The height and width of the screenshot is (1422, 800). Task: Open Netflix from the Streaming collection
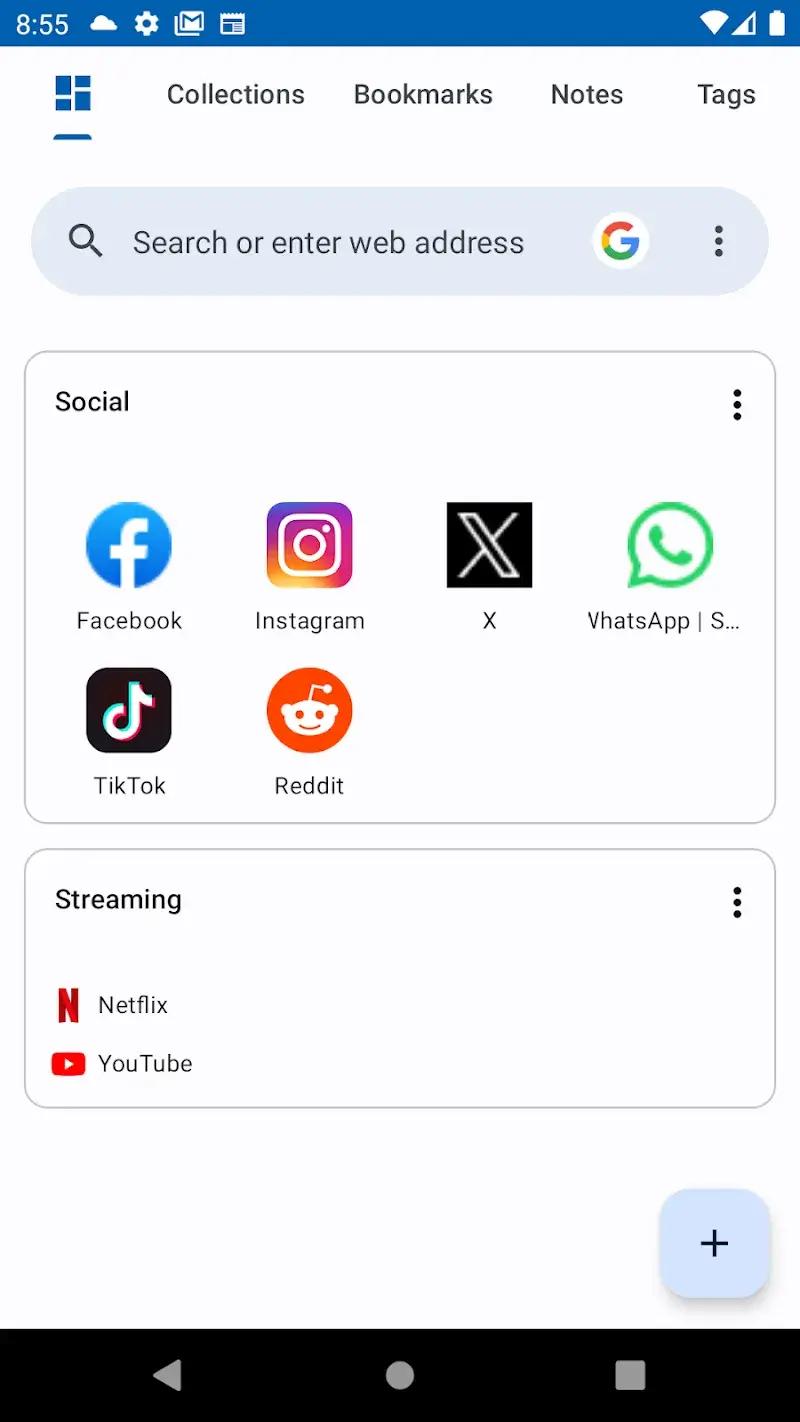point(113,1004)
